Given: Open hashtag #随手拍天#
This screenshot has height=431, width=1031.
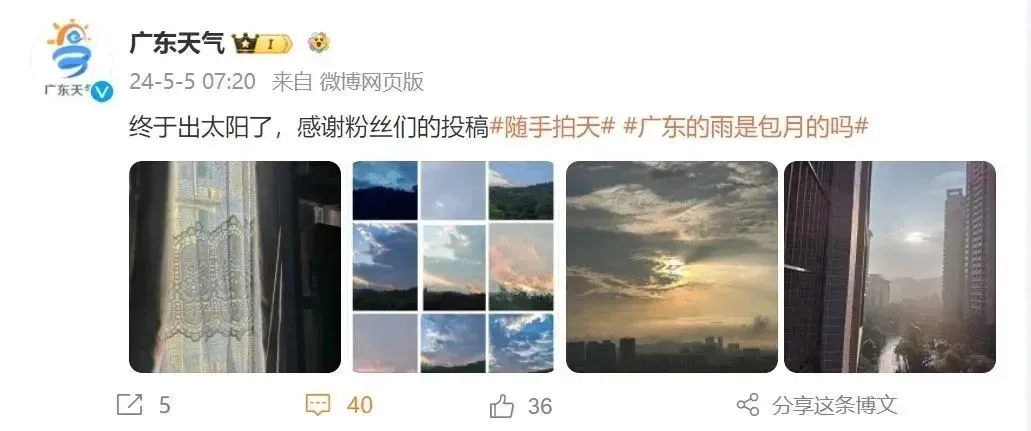Looking at the screenshot, I should coord(550,128).
